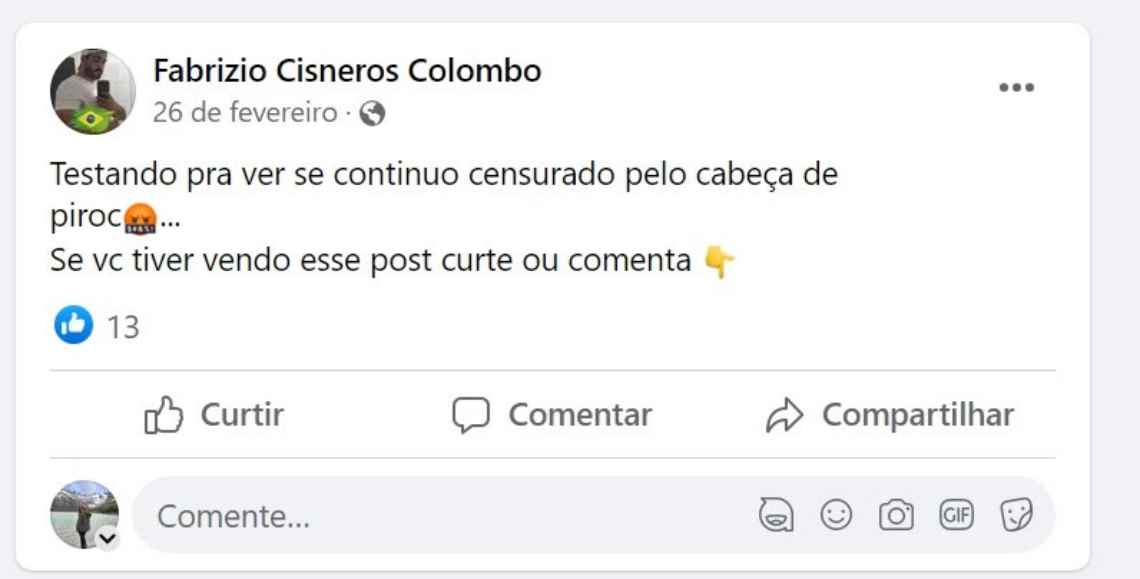This screenshot has width=1140, height=579.
Task: Attach a photo using the camera icon
Action: pyautogui.click(x=896, y=515)
